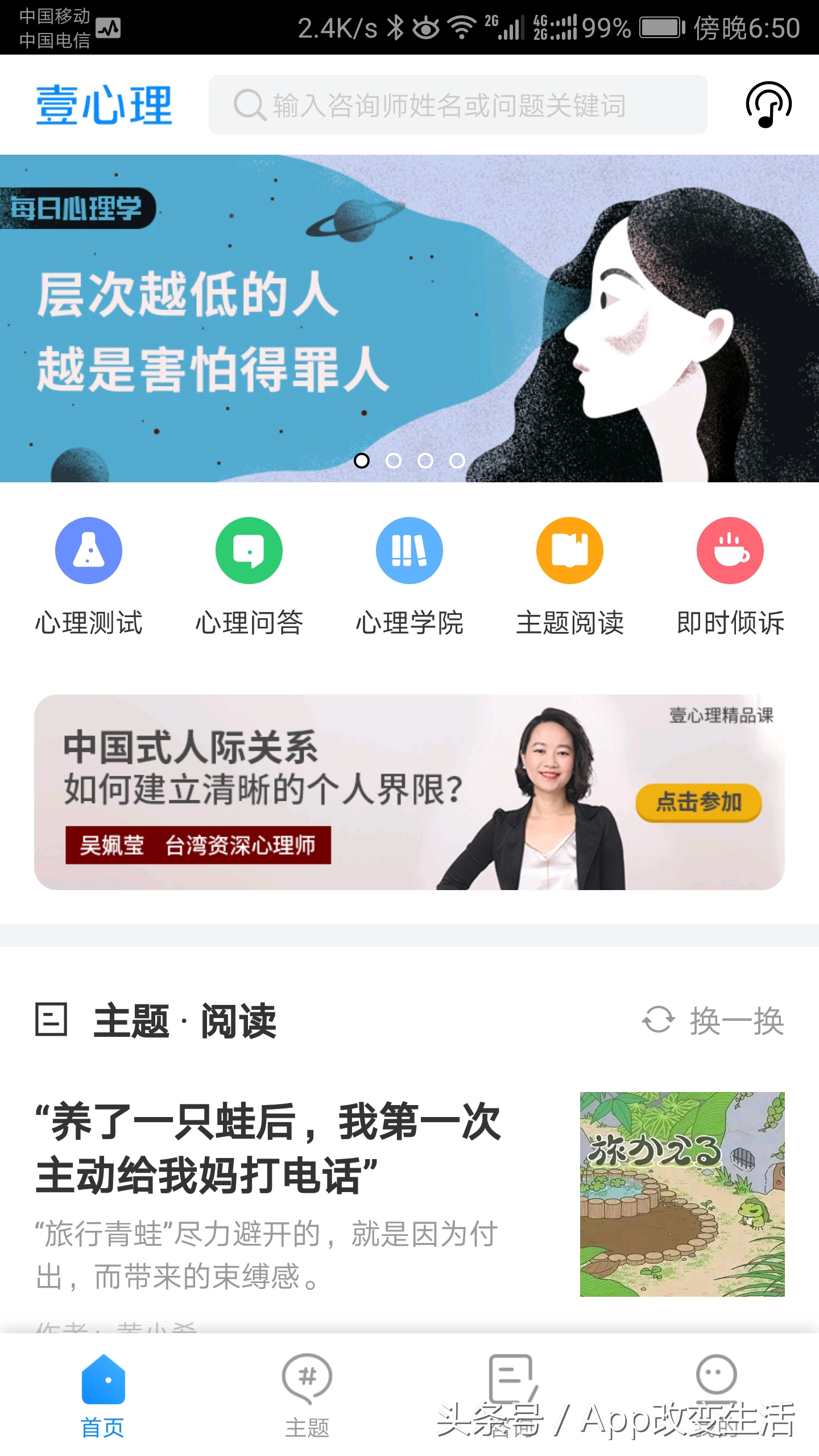Screen dimensions: 819x1456
Task: Go to 心理学院
Action: click(409, 574)
